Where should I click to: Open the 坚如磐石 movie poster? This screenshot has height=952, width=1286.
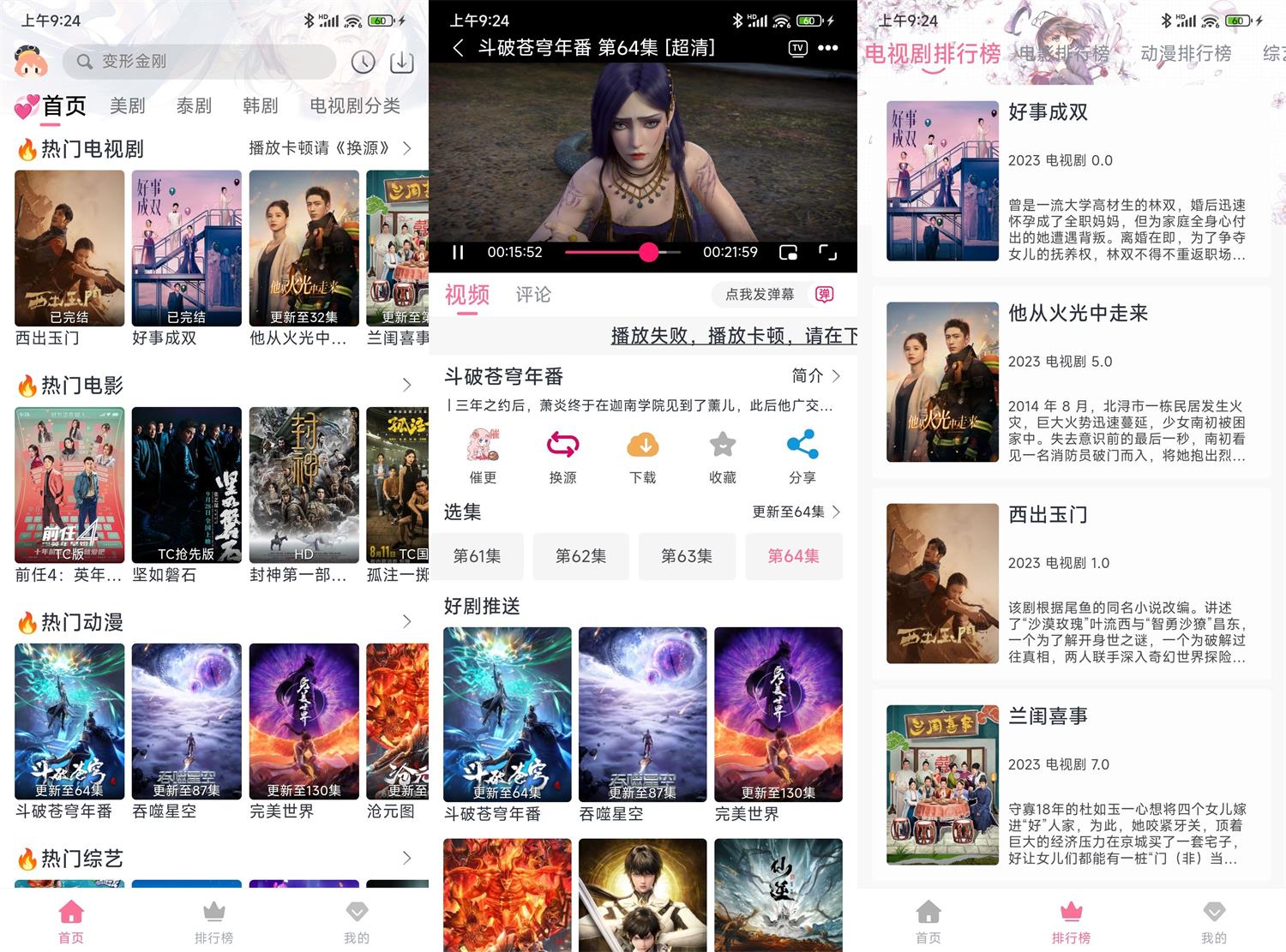(186, 485)
